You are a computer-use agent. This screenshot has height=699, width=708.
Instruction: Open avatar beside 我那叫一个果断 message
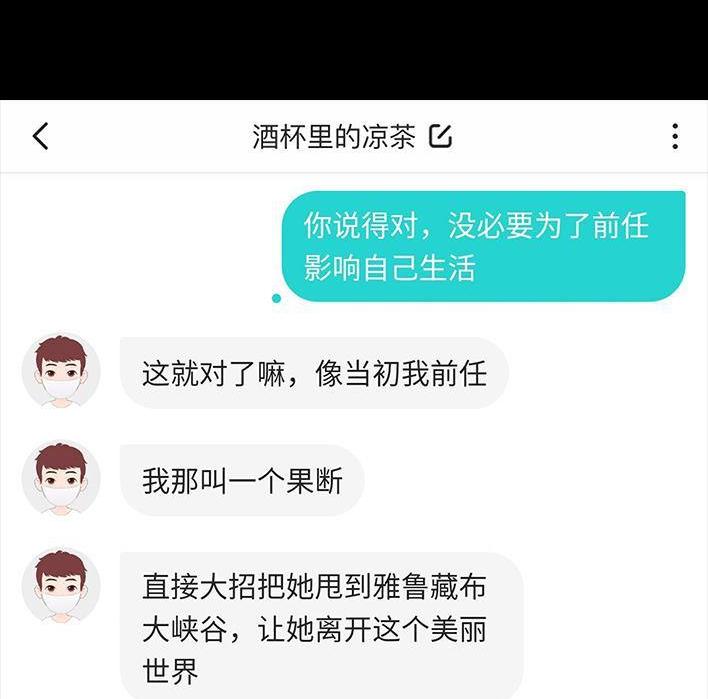point(61,479)
